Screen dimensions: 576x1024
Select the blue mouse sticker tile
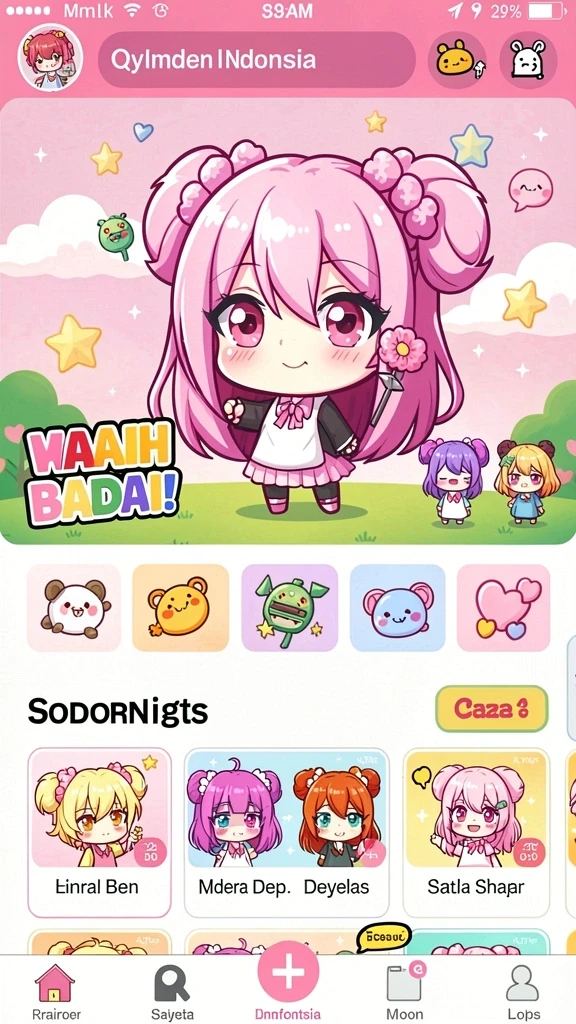[398, 608]
